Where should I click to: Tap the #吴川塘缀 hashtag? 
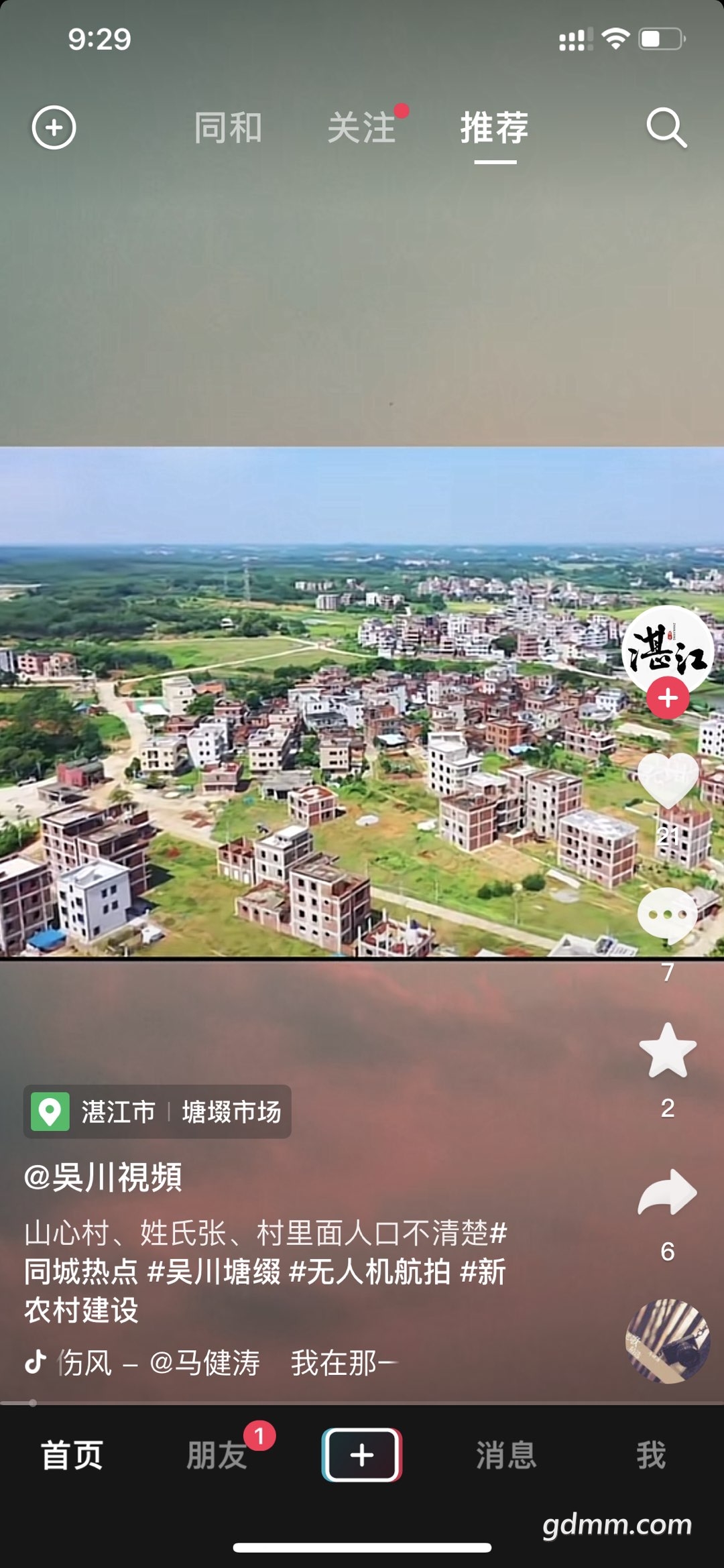click(x=215, y=1272)
